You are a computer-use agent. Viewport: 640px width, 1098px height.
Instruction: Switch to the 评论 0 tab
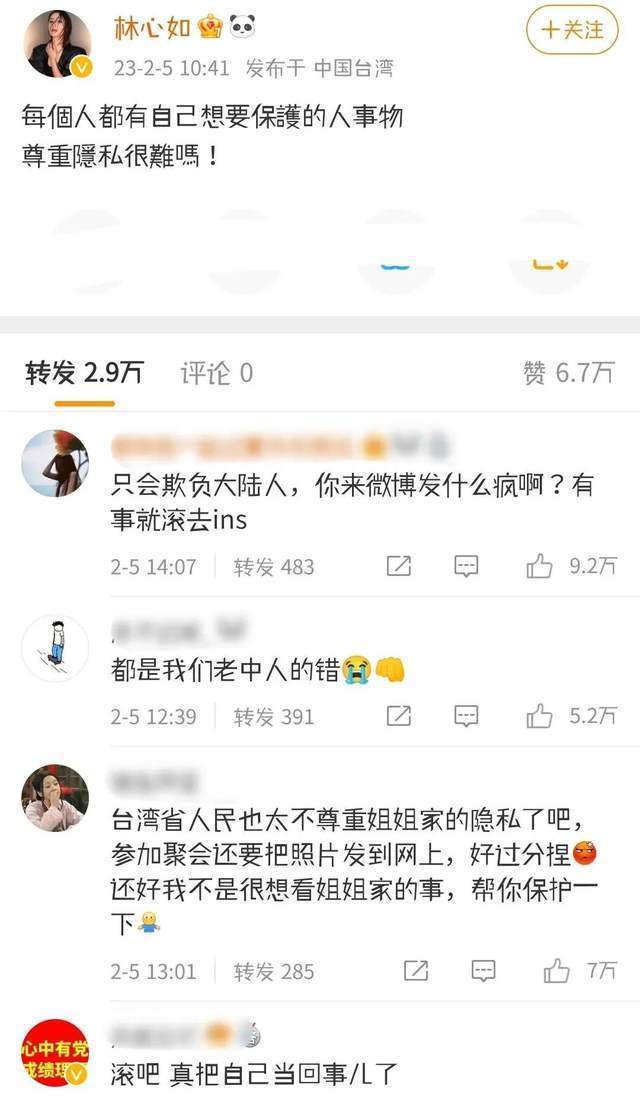(x=216, y=373)
